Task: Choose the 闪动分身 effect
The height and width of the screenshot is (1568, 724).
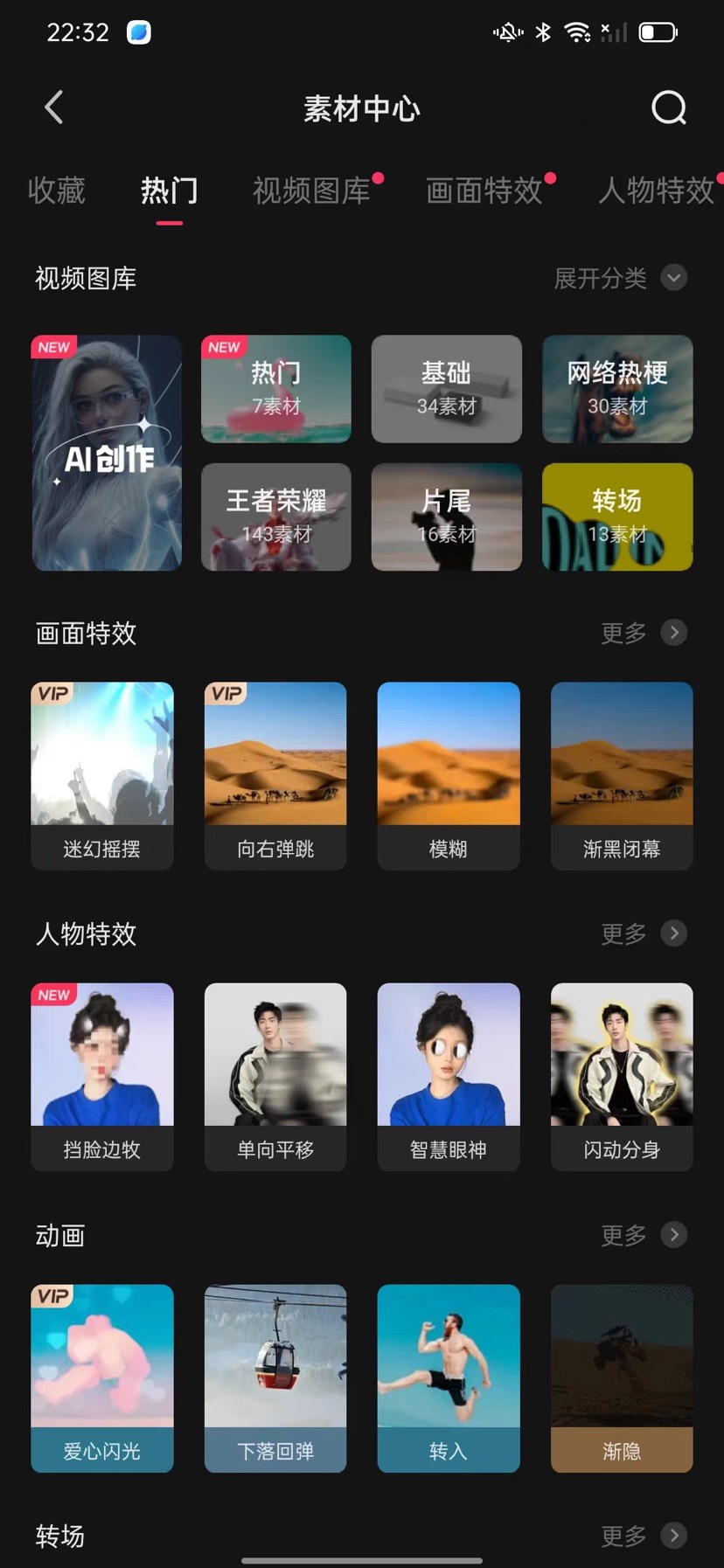Action: [x=622, y=1076]
